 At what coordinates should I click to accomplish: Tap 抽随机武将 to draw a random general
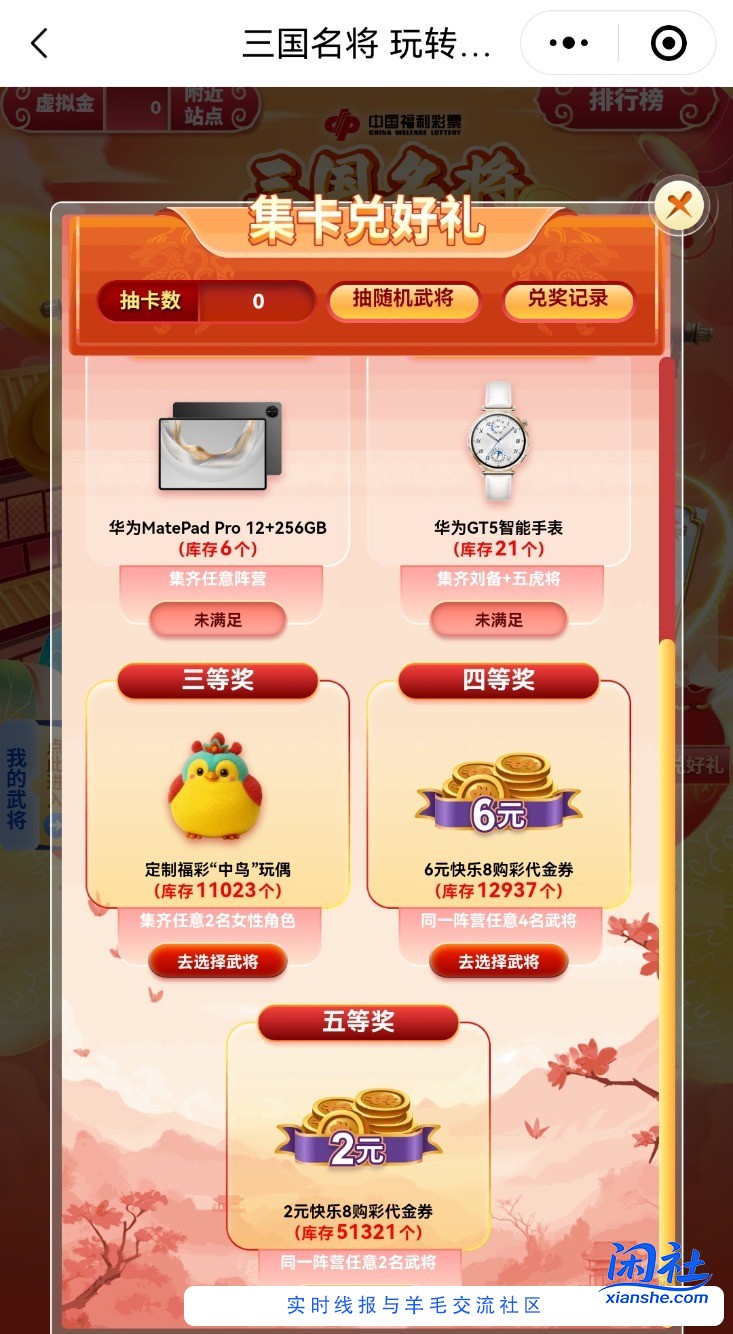point(404,301)
